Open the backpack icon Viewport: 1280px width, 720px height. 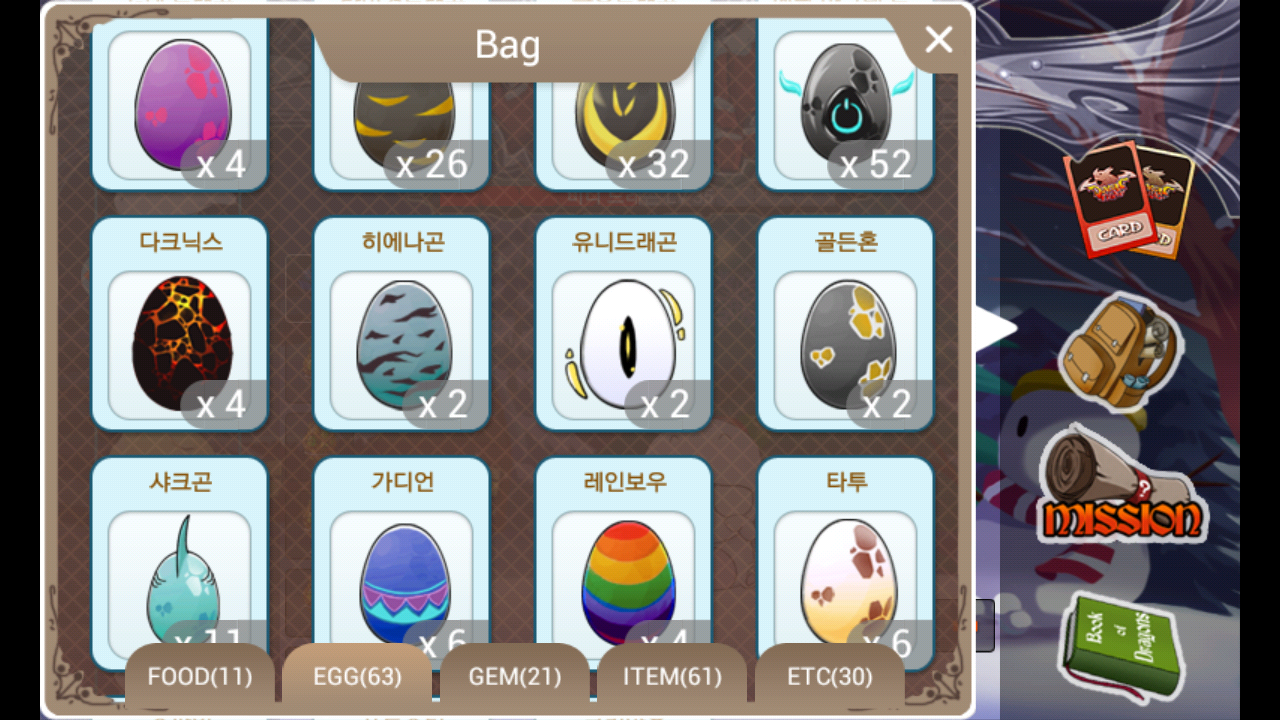(x=1118, y=350)
